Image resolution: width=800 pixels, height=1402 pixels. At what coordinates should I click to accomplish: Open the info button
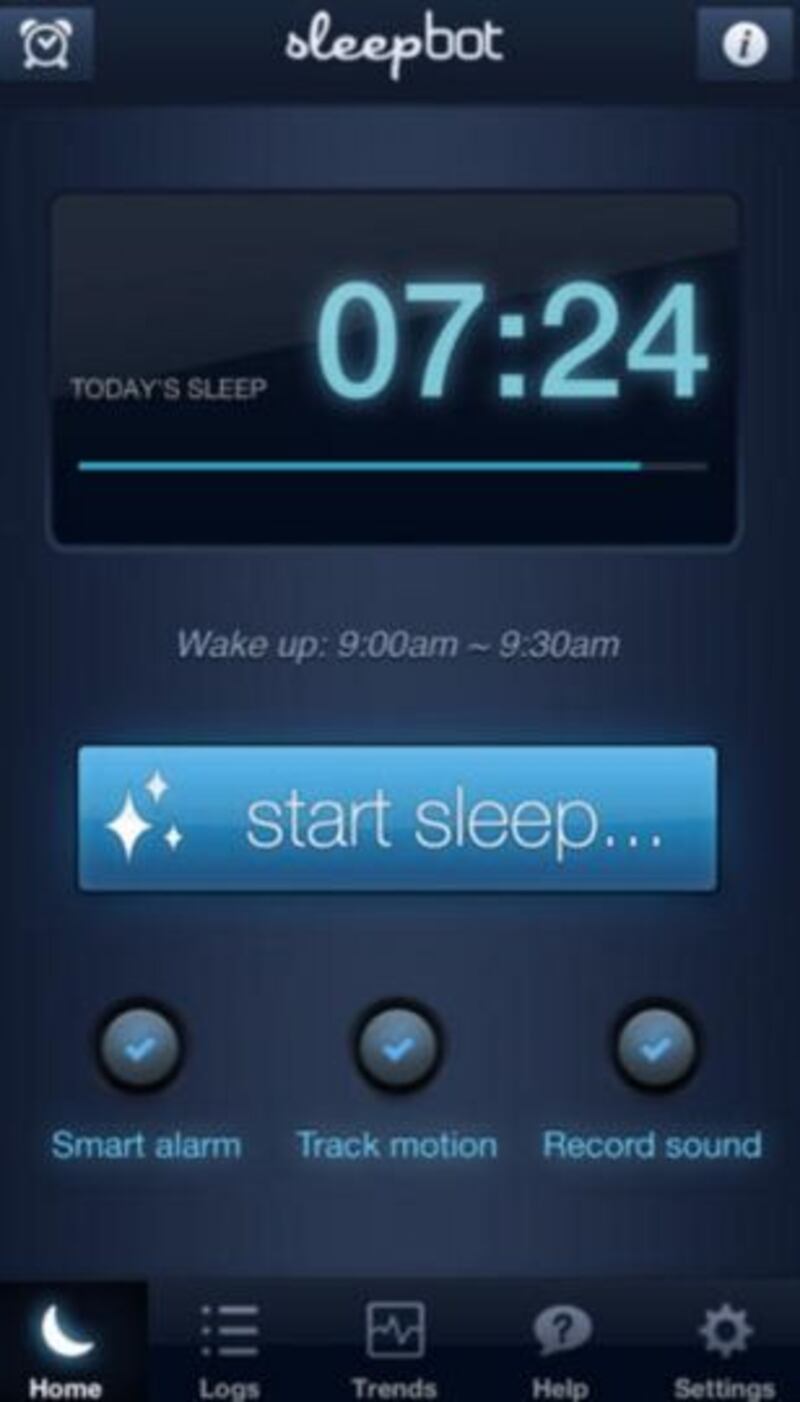click(x=745, y=44)
